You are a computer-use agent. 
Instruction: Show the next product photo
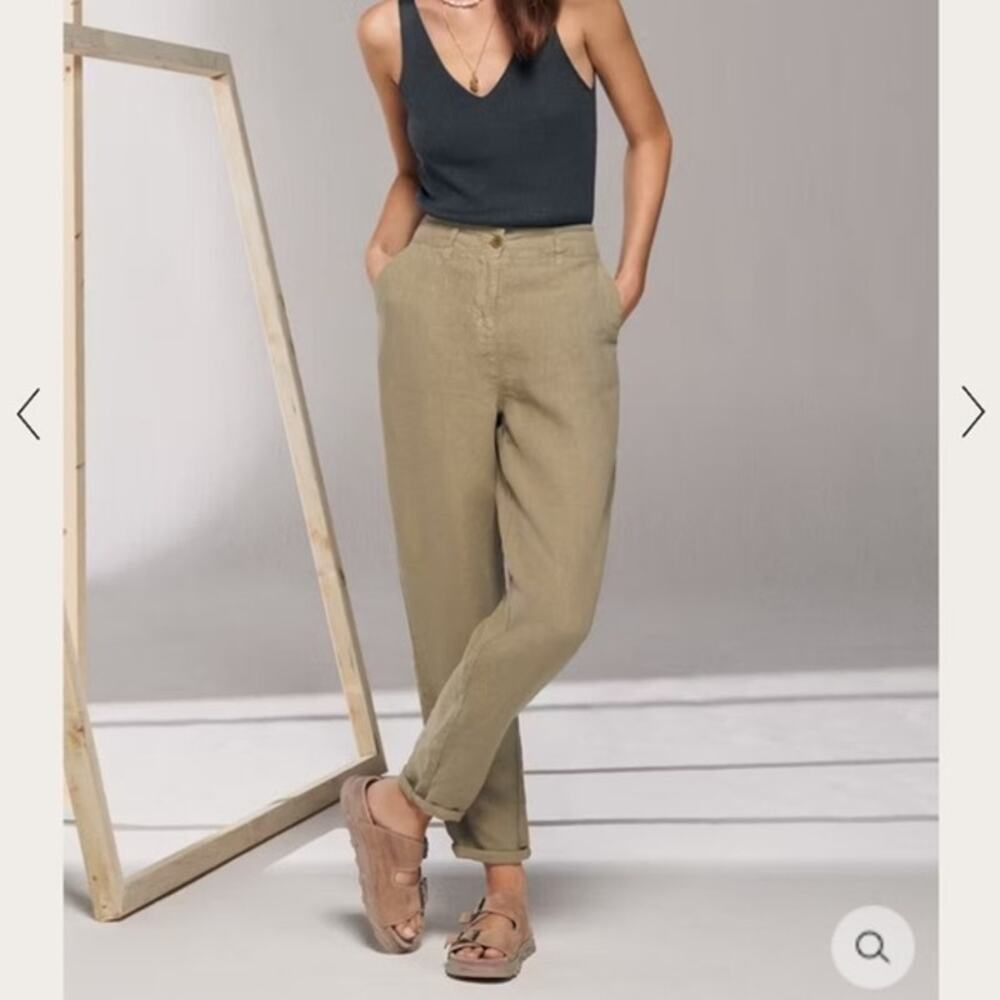[x=972, y=411]
